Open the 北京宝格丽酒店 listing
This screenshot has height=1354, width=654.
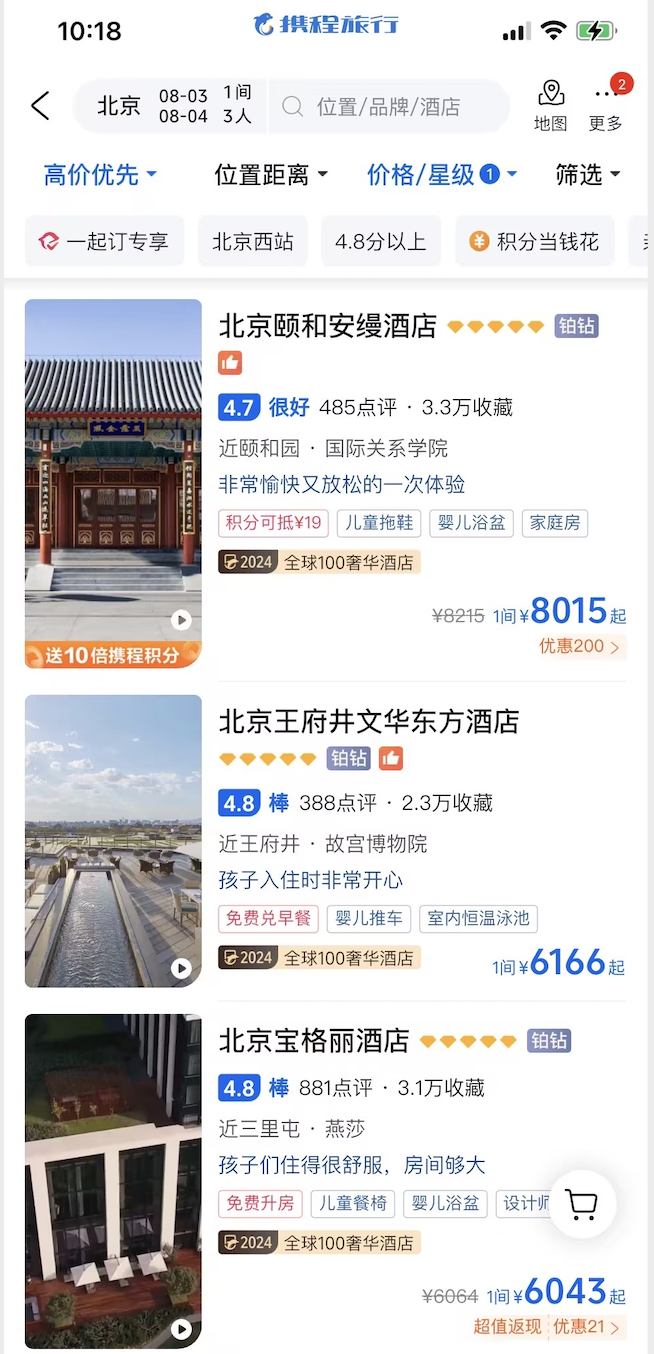coord(314,1041)
